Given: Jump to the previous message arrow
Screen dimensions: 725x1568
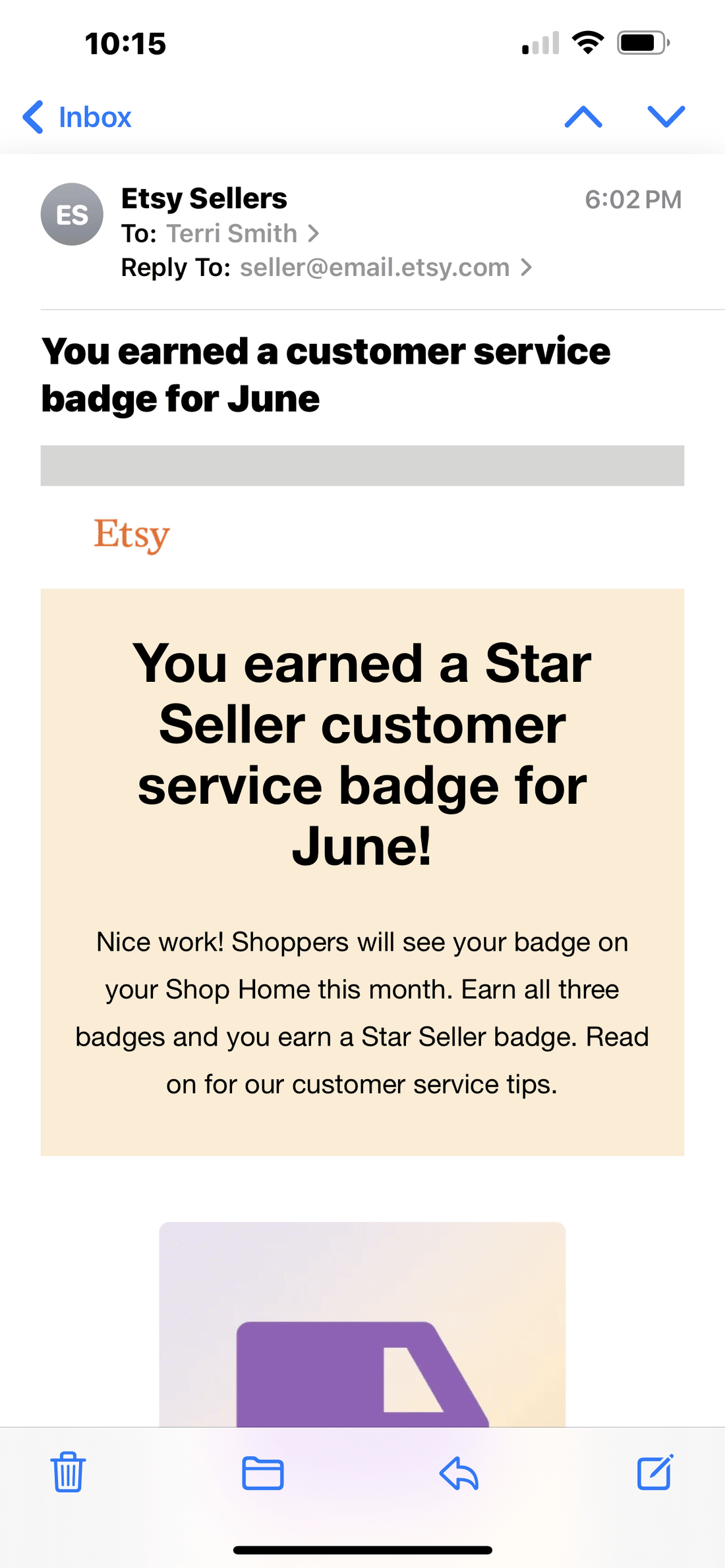Looking at the screenshot, I should pos(583,117).
